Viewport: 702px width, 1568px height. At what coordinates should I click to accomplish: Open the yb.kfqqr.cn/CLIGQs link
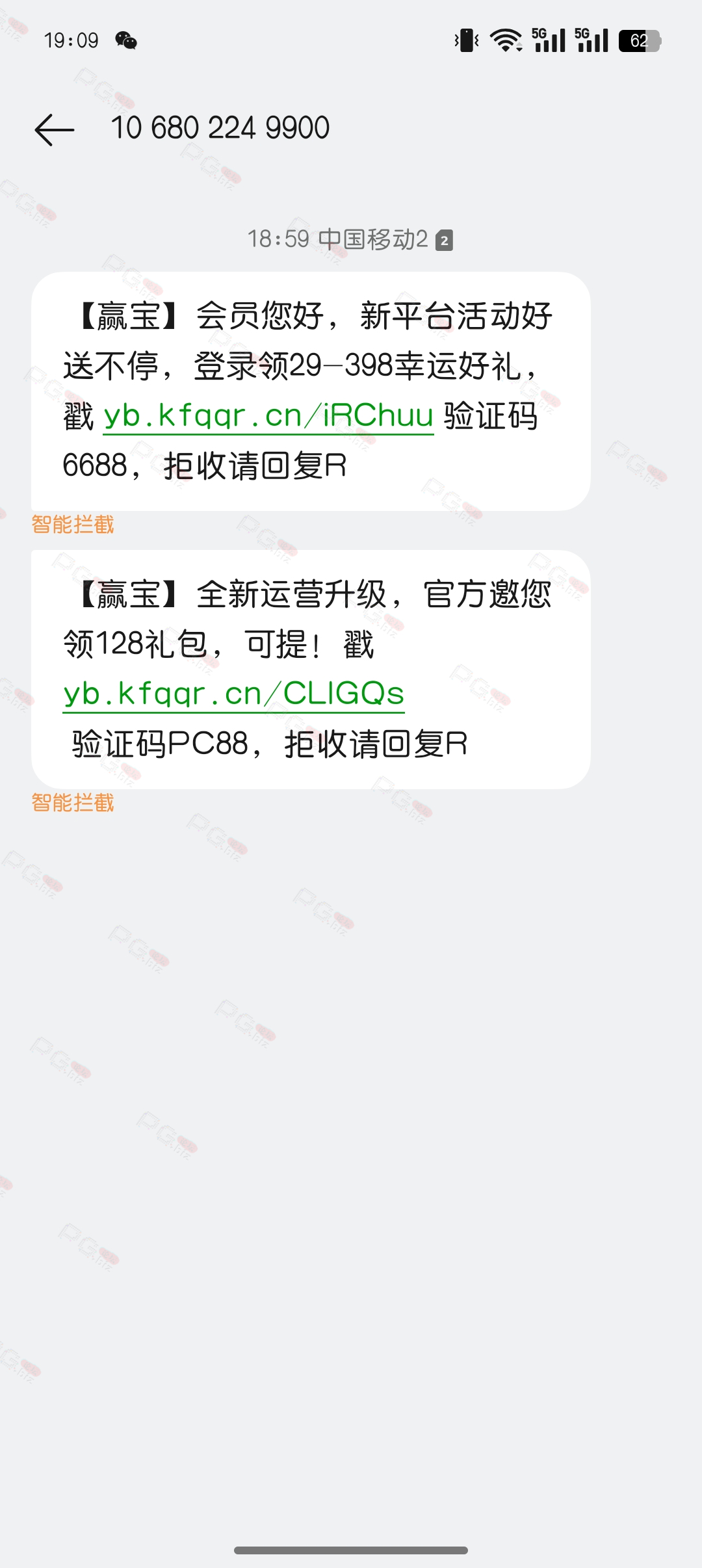click(x=233, y=694)
